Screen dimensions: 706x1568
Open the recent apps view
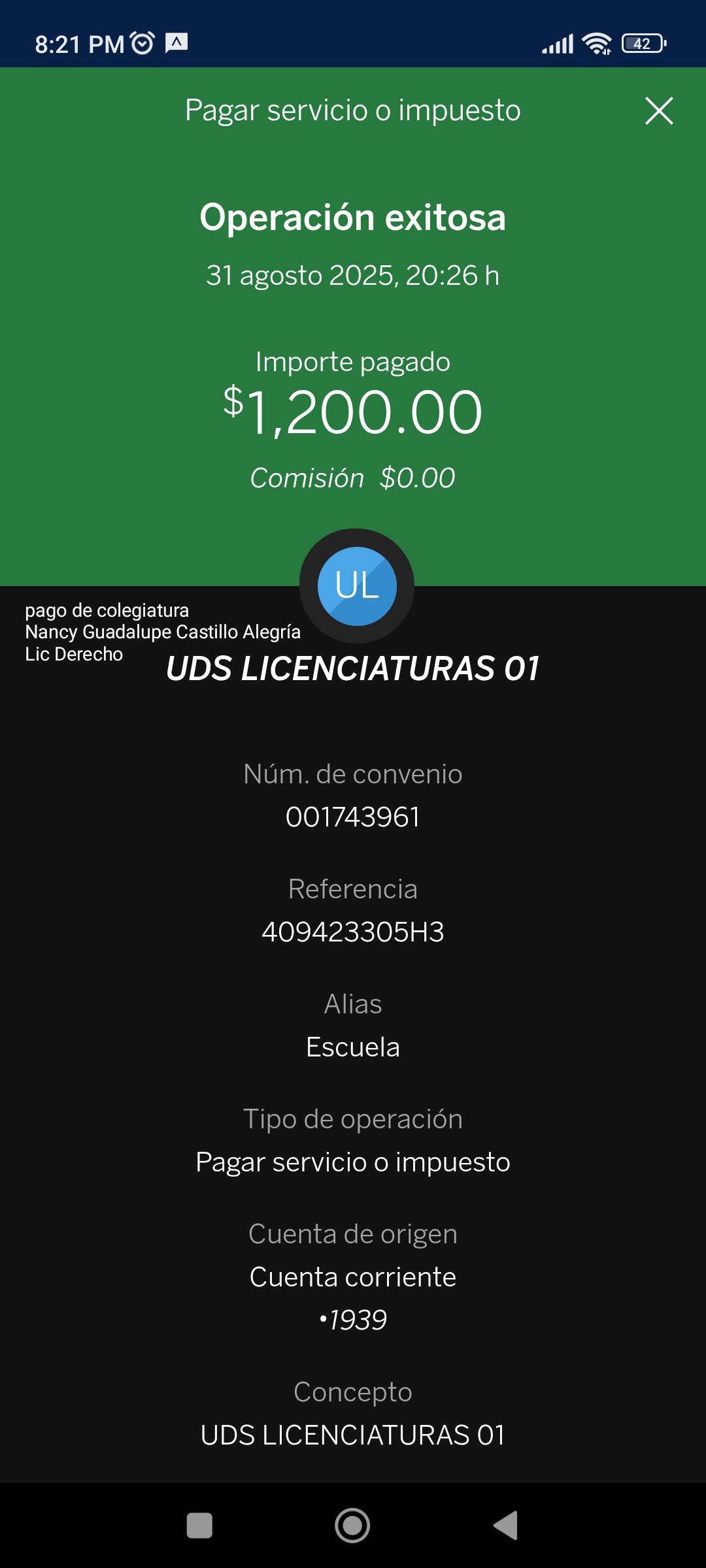pyautogui.click(x=199, y=1526)
